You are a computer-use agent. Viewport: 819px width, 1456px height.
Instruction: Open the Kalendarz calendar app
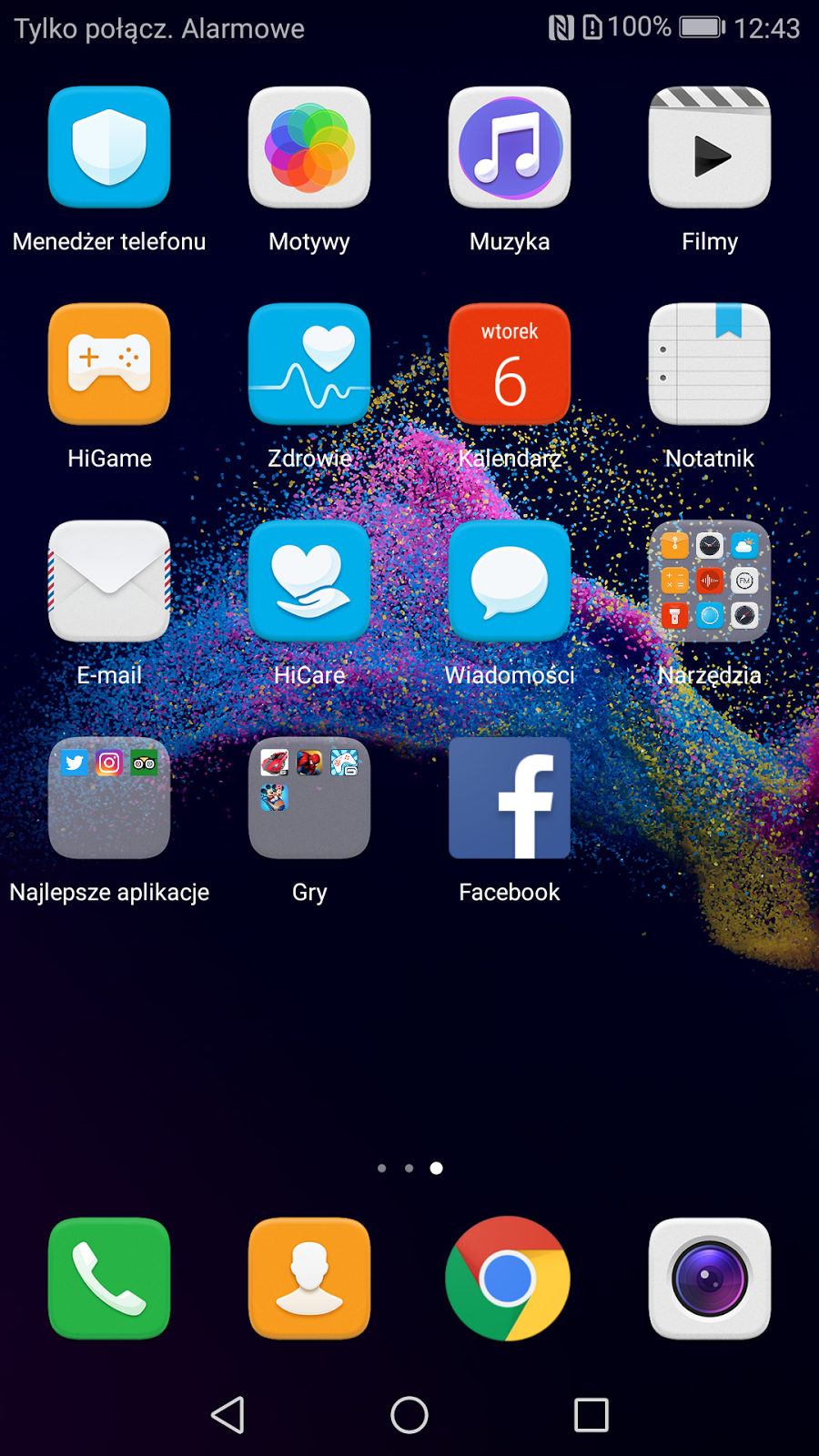[x=510, y=364]
